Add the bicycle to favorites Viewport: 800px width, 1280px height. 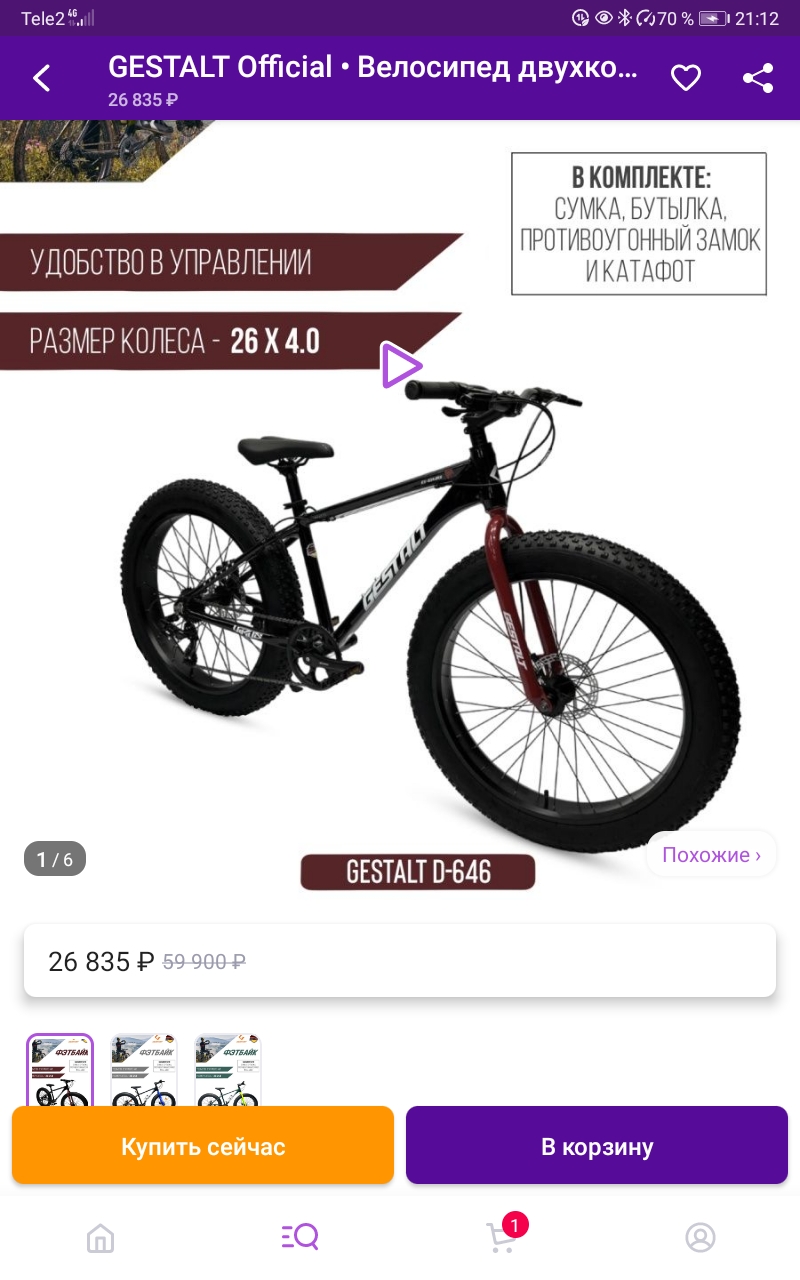pos(685,78)
